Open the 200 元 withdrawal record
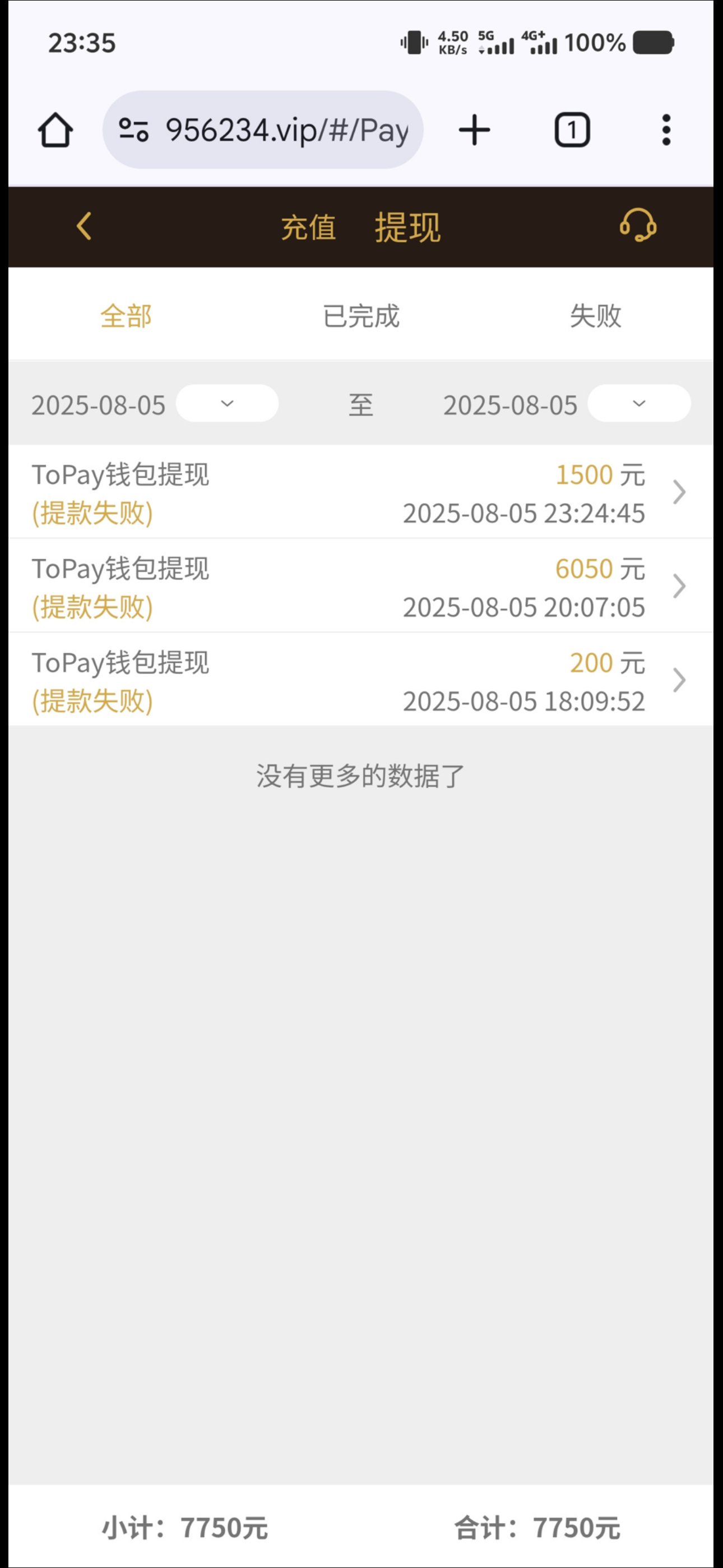This screenshot has width=723, height=1568. point(360,680)
